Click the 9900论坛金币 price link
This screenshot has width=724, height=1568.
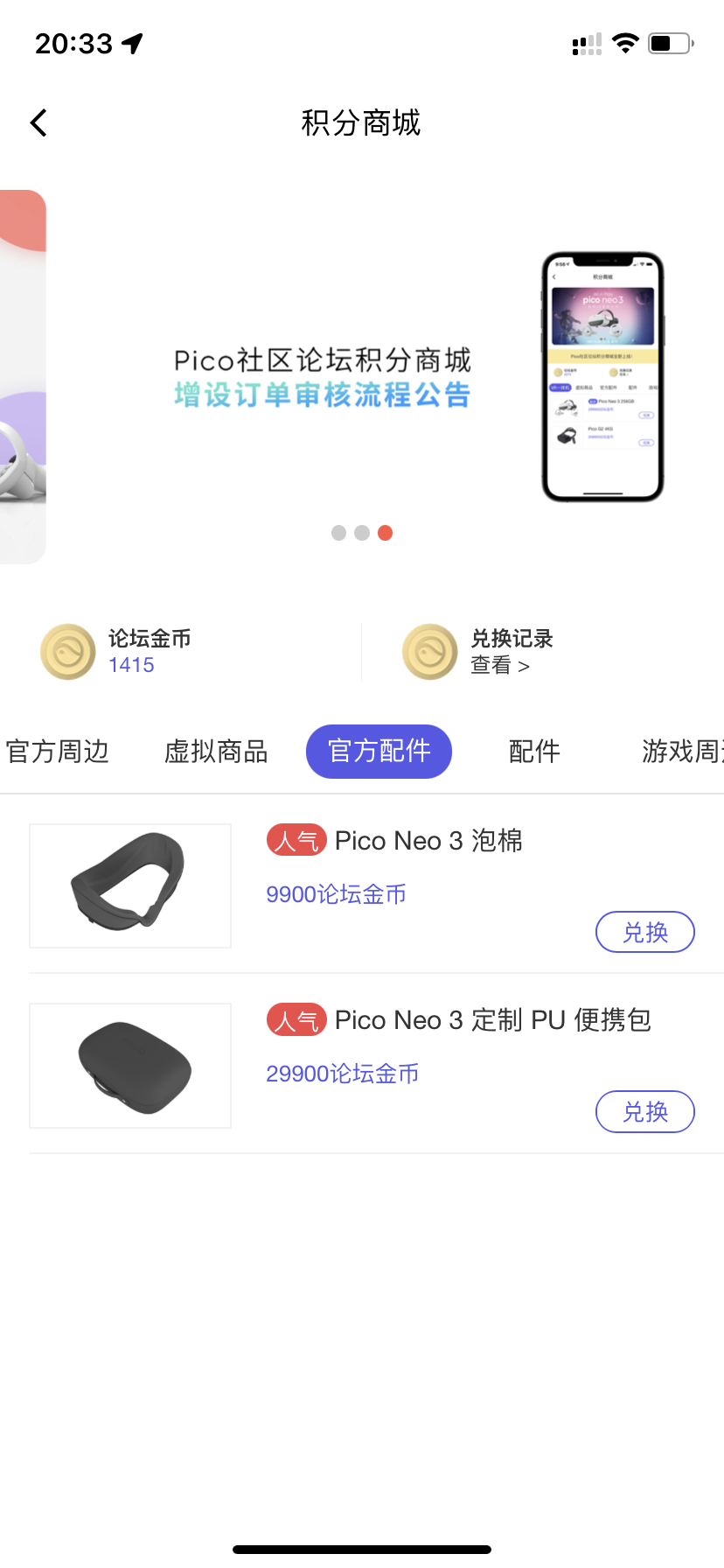336,894
